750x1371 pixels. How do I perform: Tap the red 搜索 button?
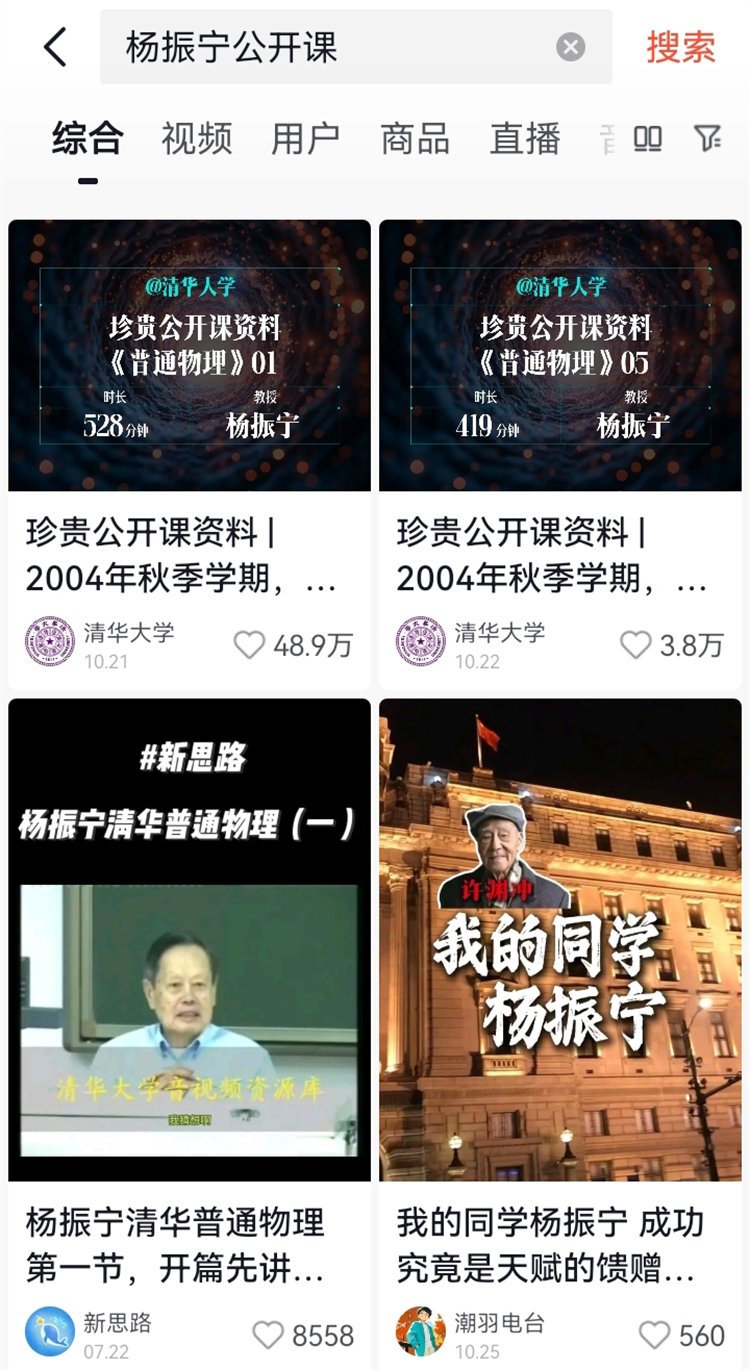(x=681, y=47)
